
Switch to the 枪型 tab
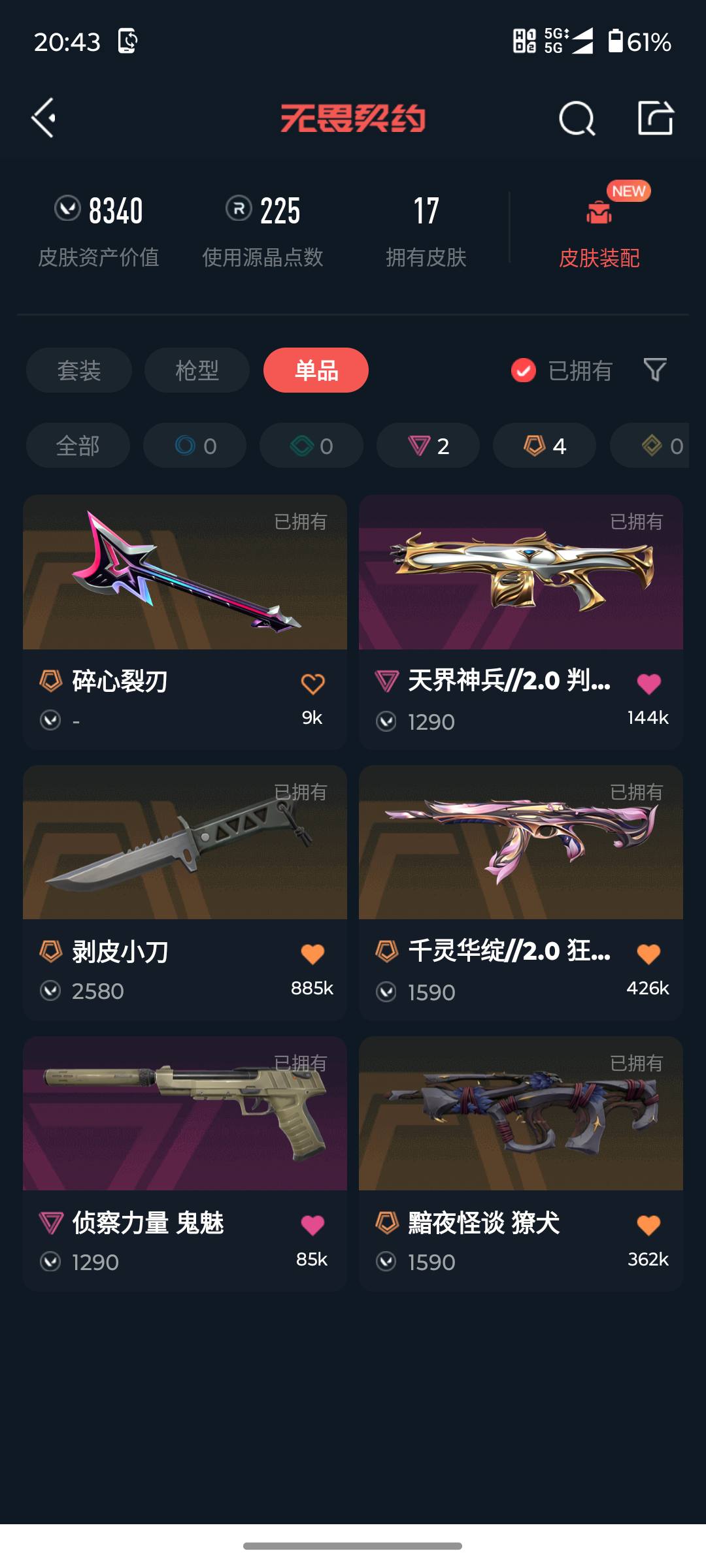(197, 370)
